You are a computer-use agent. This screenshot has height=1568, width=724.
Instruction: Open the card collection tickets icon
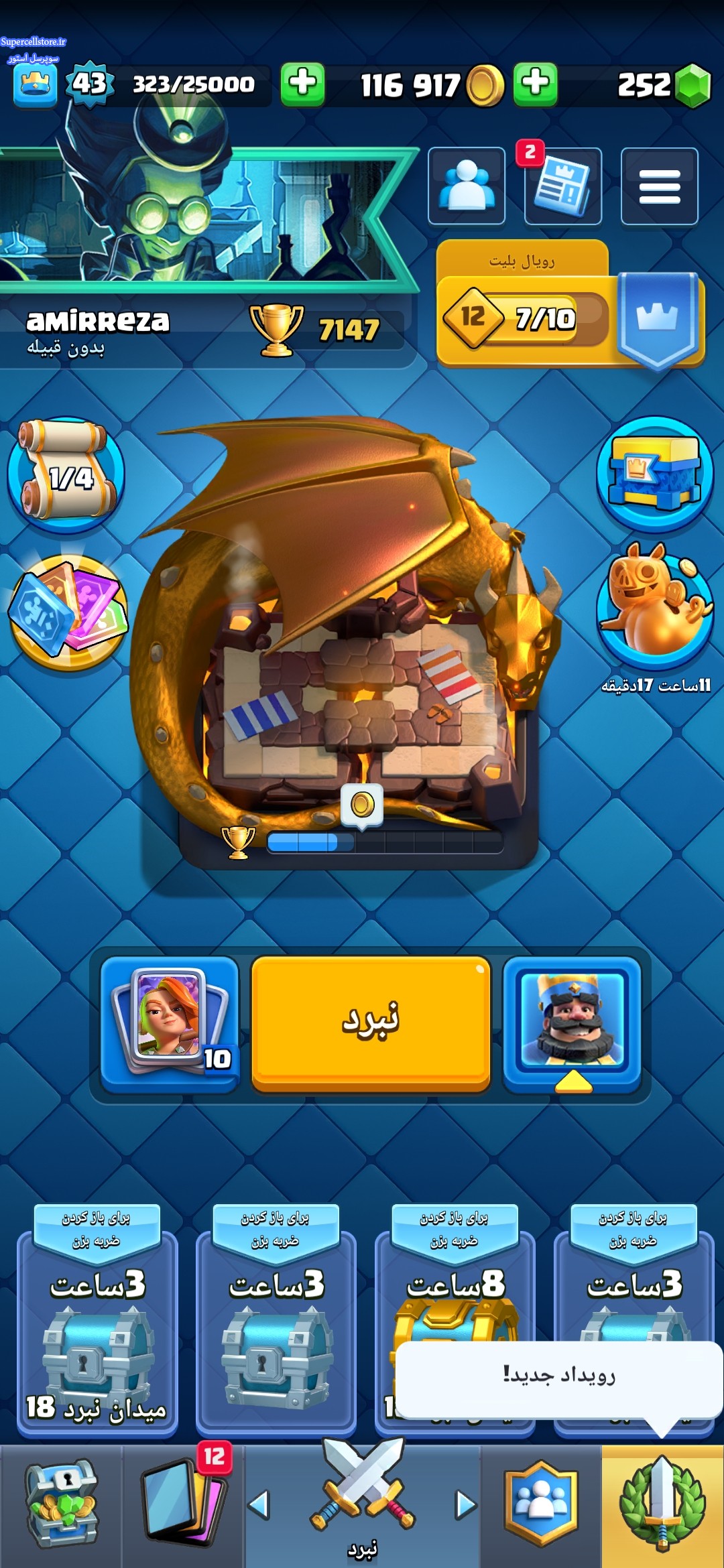[68, 613]
